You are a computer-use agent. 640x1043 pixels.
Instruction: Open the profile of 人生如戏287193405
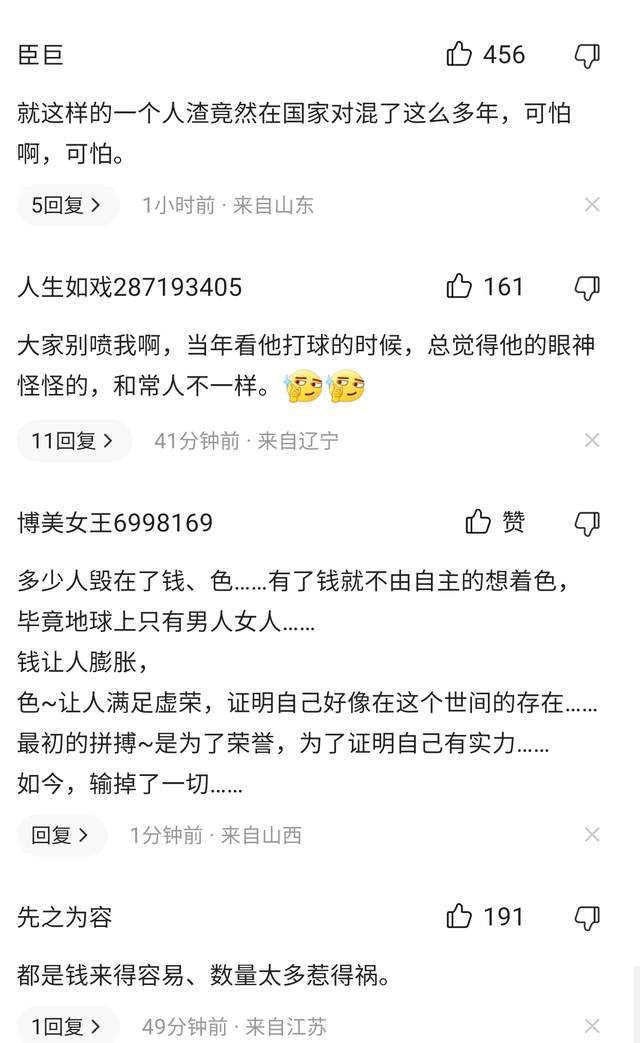click(130, 288)
